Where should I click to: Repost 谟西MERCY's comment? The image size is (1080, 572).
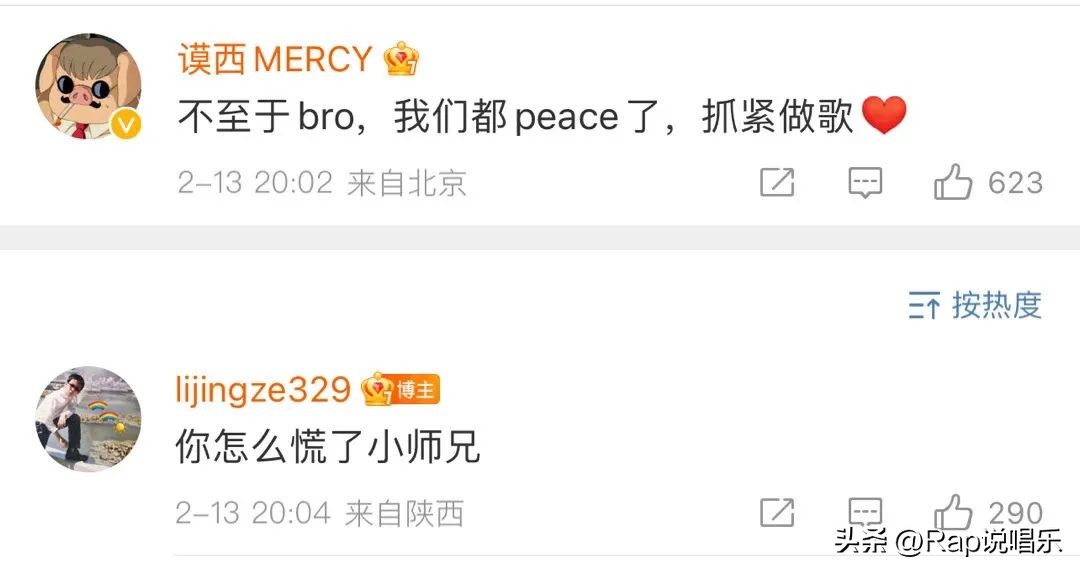pos(777,183)
